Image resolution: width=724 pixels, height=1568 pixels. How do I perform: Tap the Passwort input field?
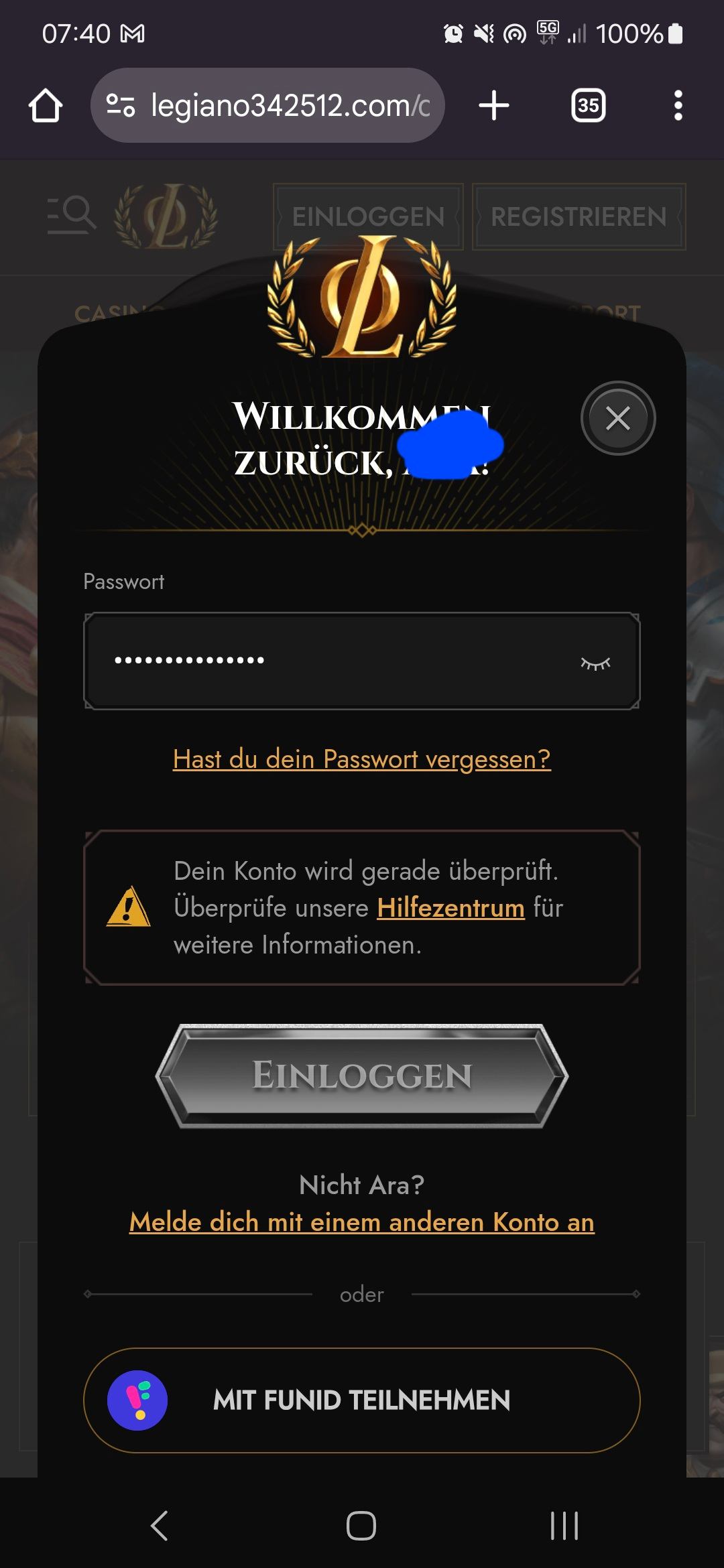(x=335, y=661)
